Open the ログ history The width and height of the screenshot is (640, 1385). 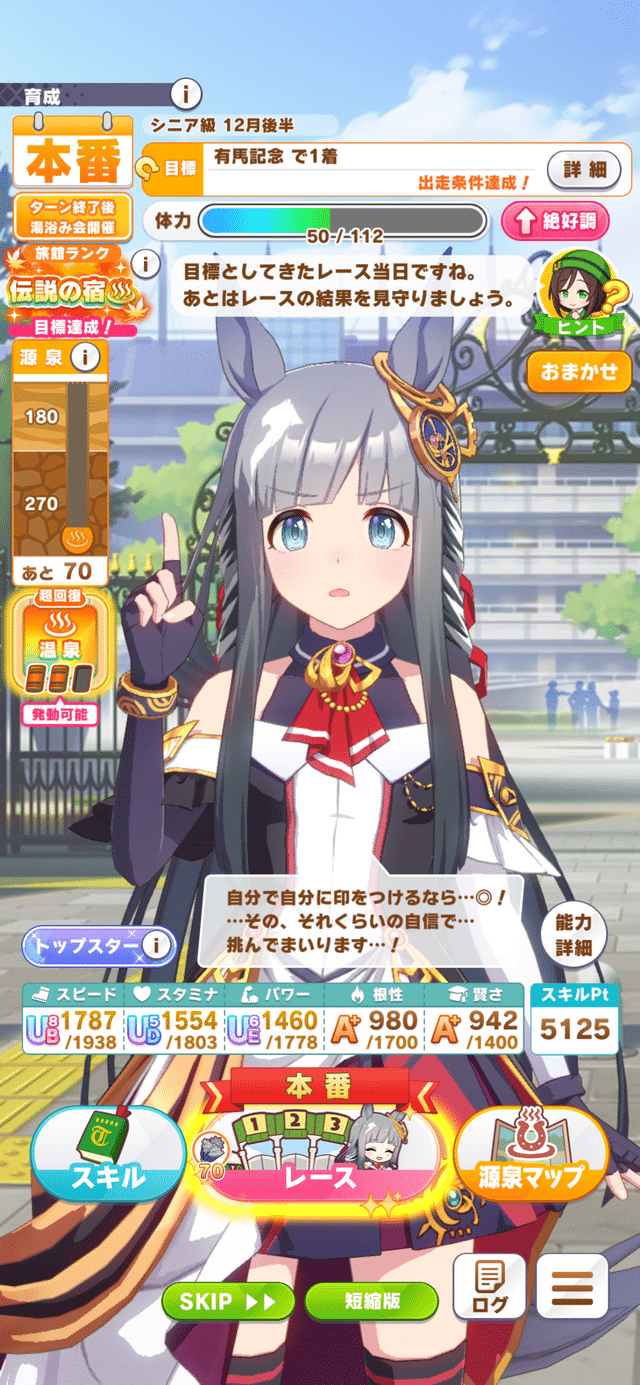tap(489, 1286)
